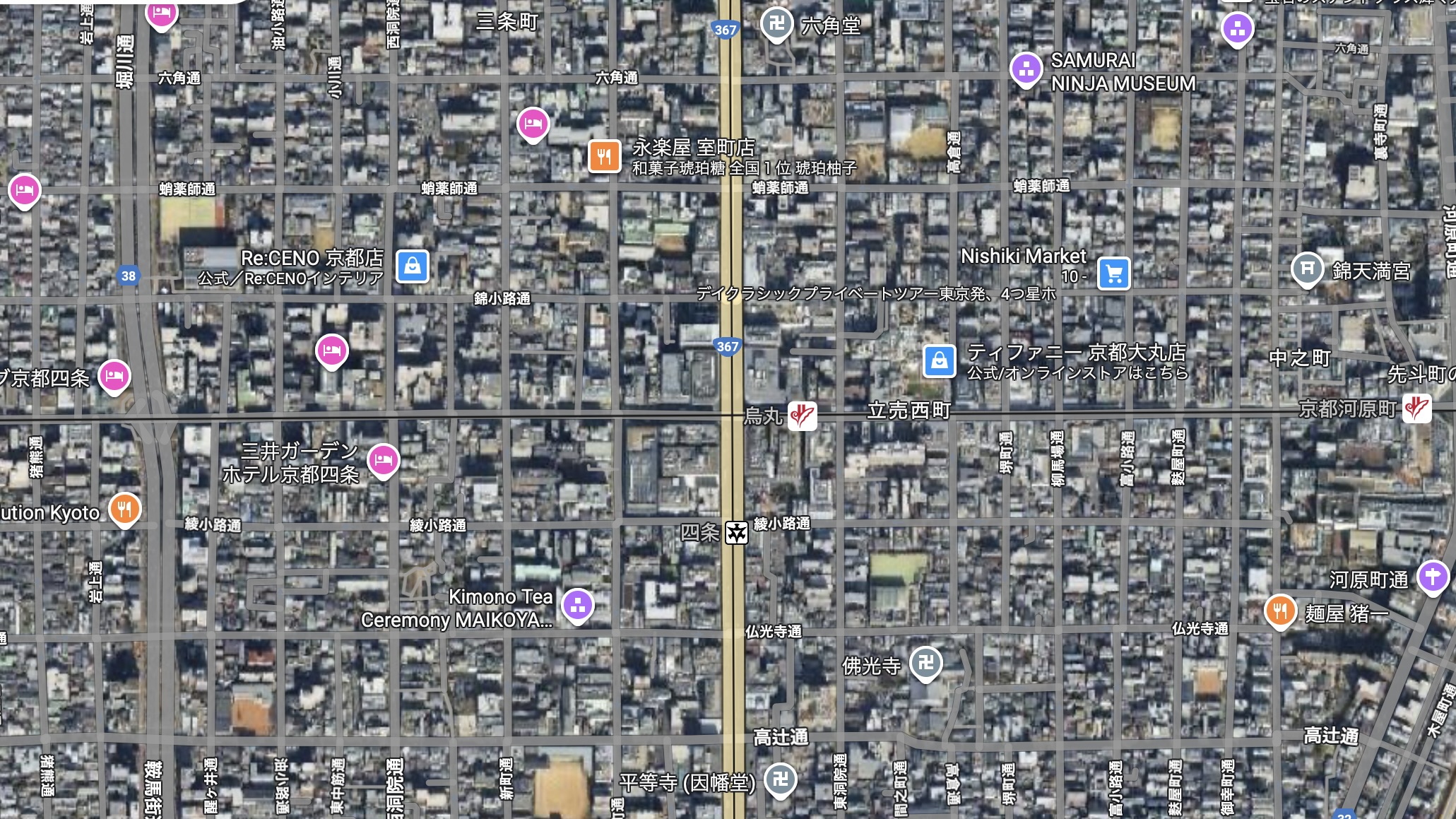Tap the 錦天満宮 shrine marker
This screenshot has width=1456, height=819.
(1307, 269)
